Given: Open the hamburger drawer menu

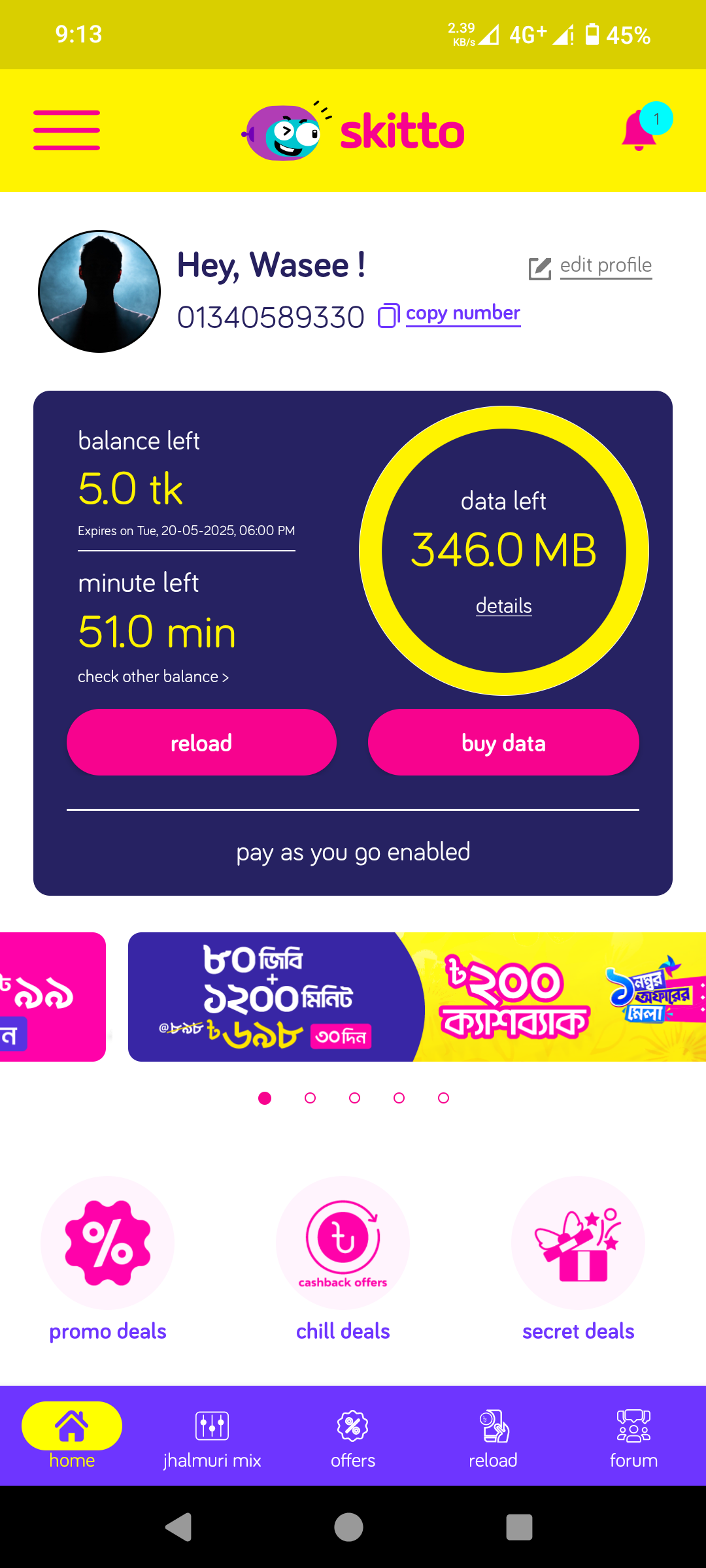Looking at the screenshot, I should (67, 130).
